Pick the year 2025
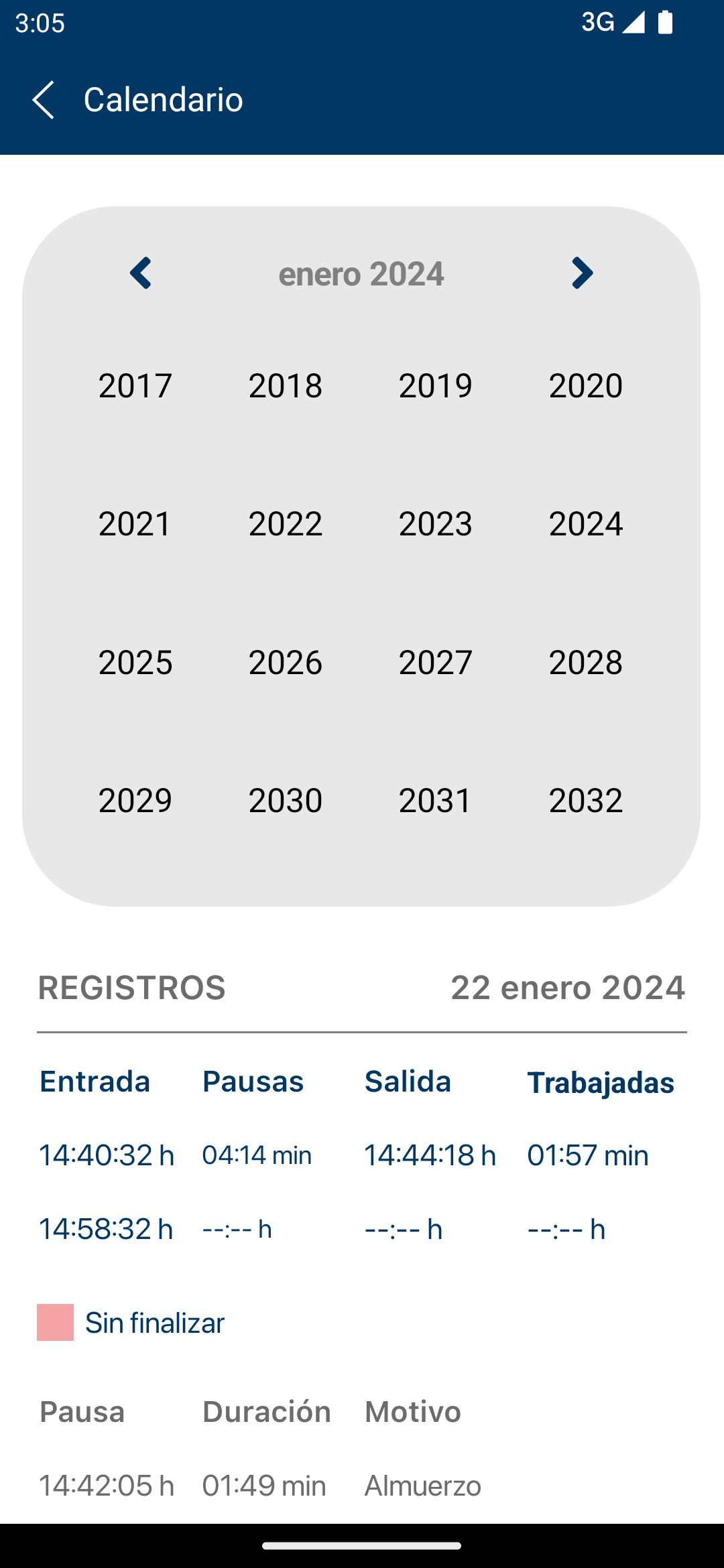The height and width of the screenshot is (1568, 724). (135, 662)
